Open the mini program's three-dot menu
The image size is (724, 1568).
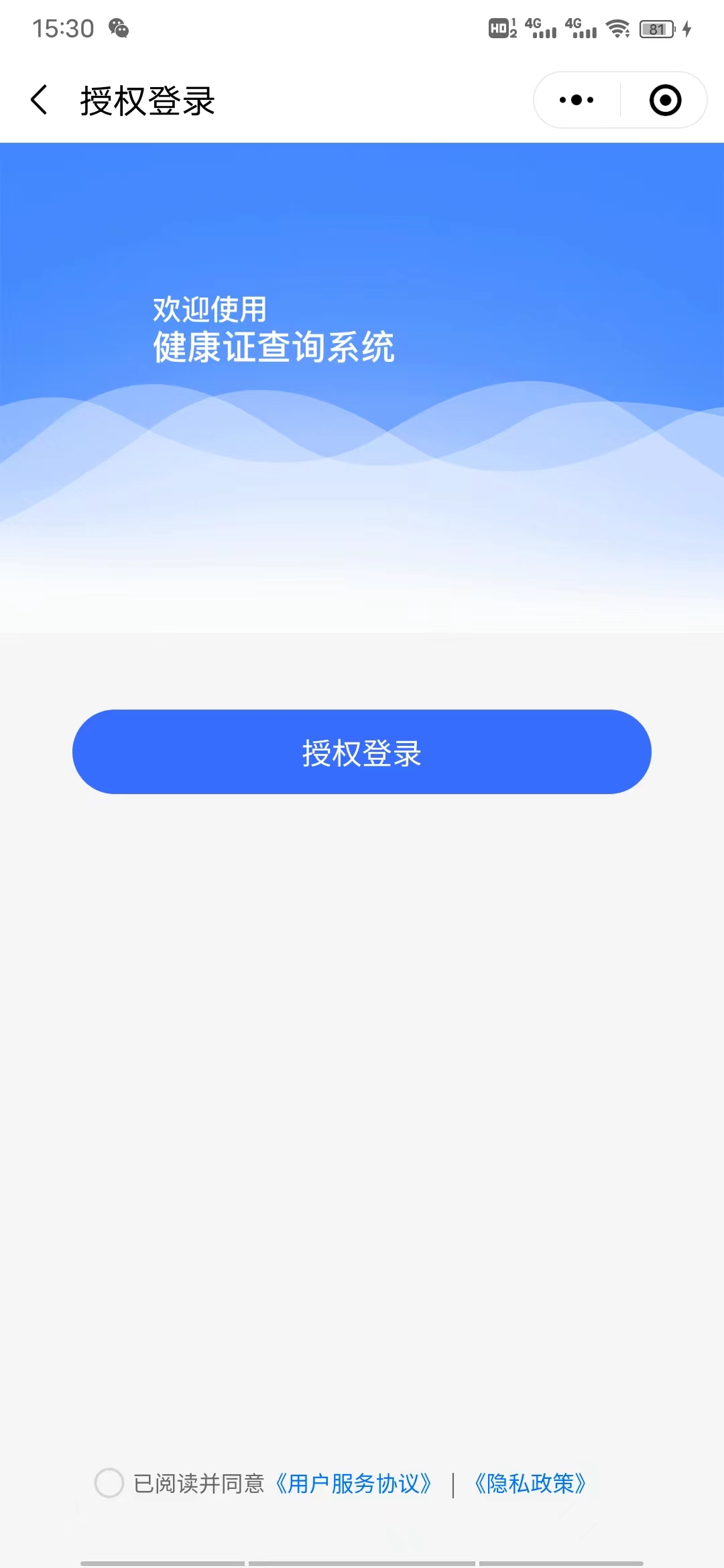click(x=577, y=101)
